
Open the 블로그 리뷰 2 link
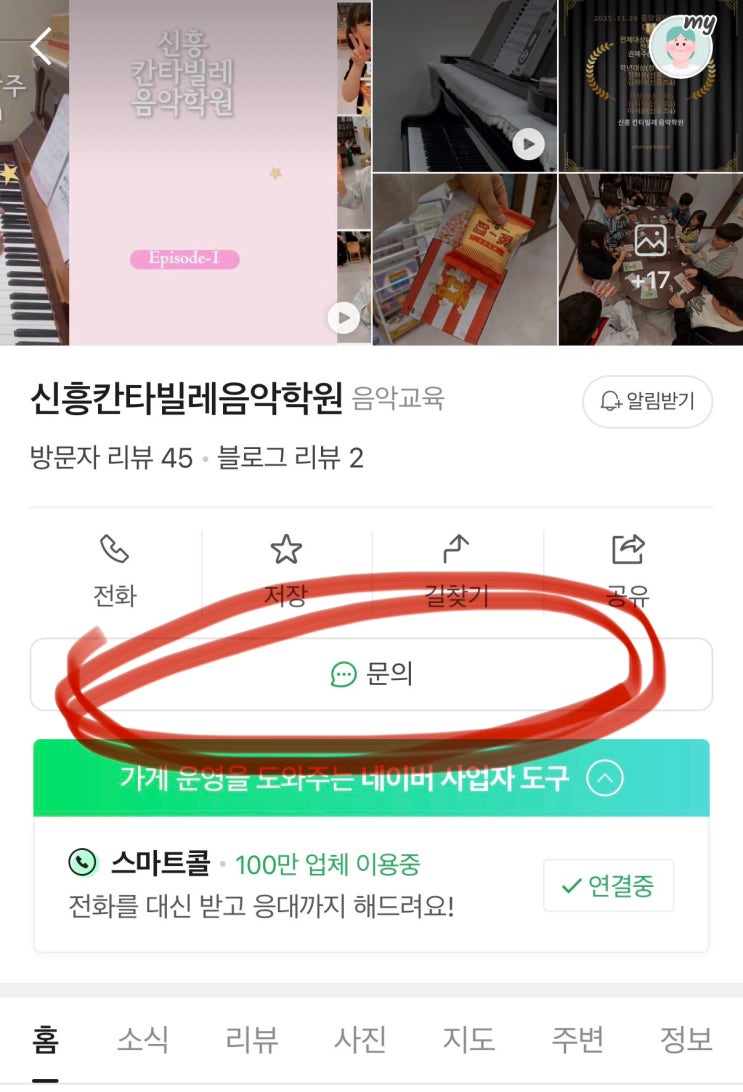[x=290, y=458]
